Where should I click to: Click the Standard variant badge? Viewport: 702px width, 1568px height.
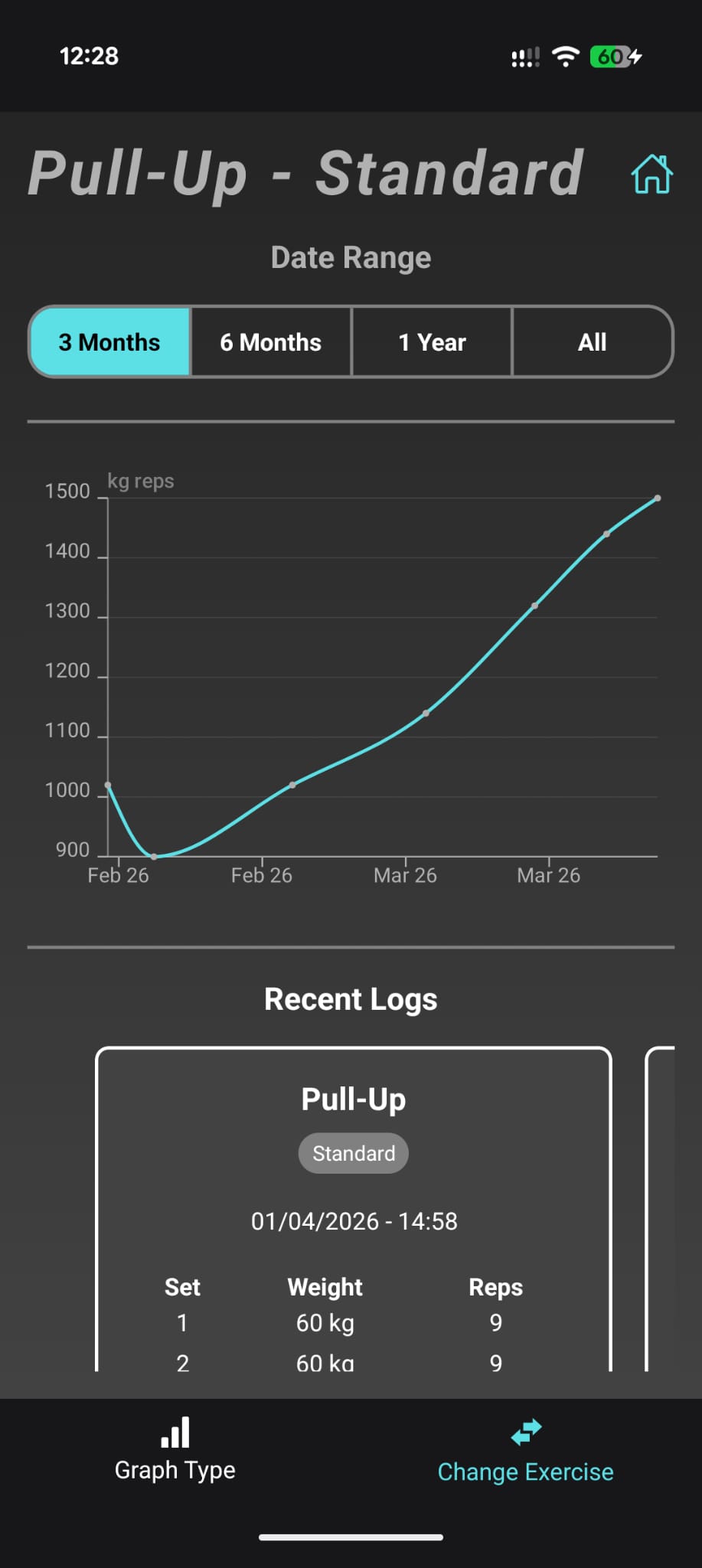tap(353, 1152)
